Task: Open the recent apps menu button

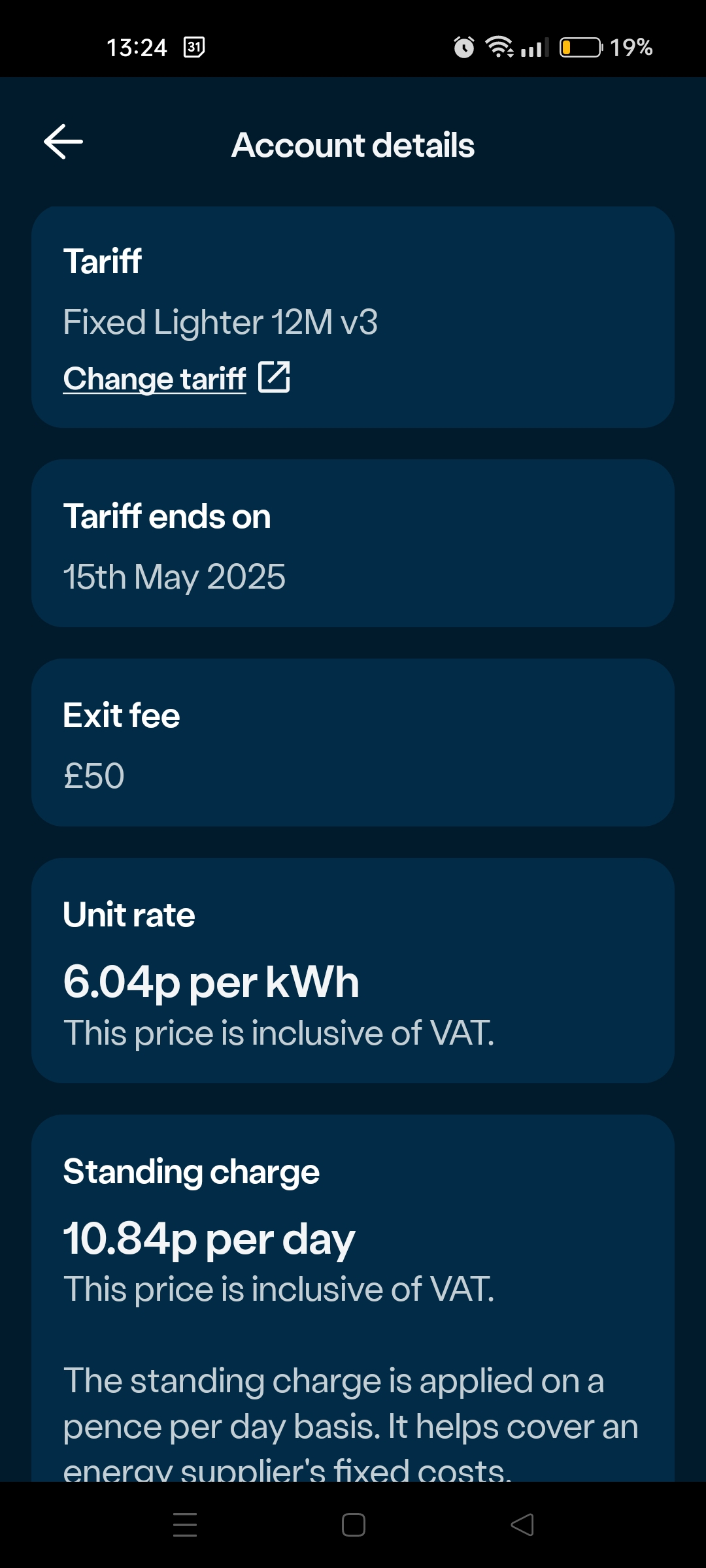Action: point(185,1525)
